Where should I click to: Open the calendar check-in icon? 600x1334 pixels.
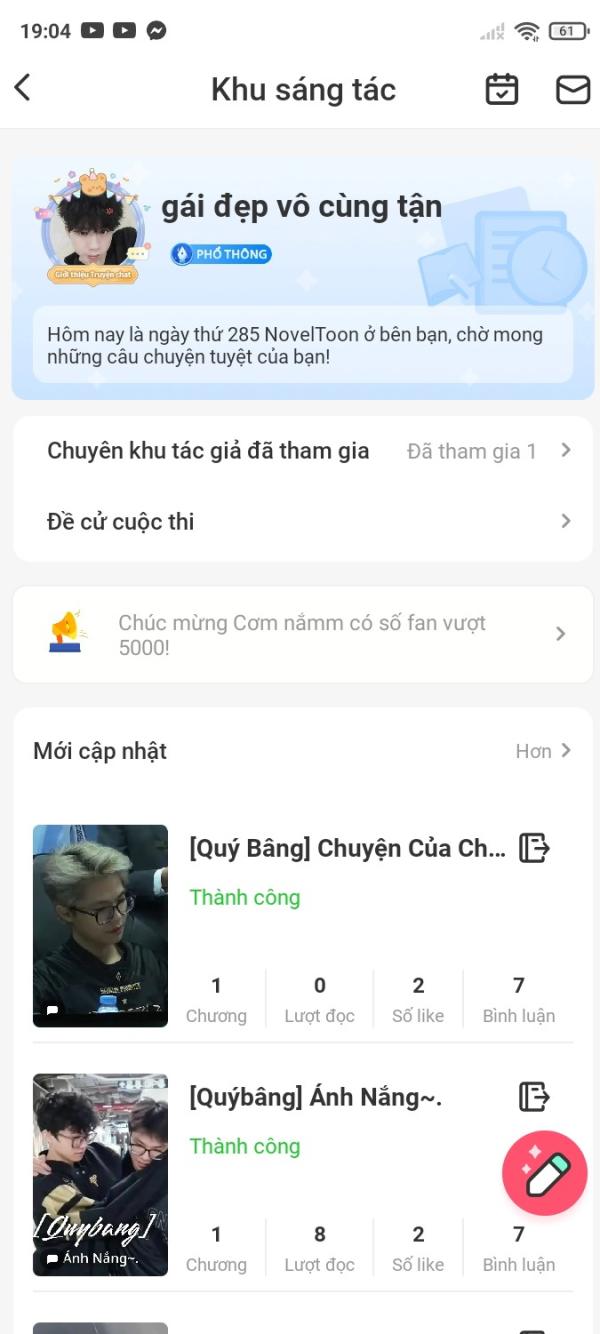click(x=502, y=89)
